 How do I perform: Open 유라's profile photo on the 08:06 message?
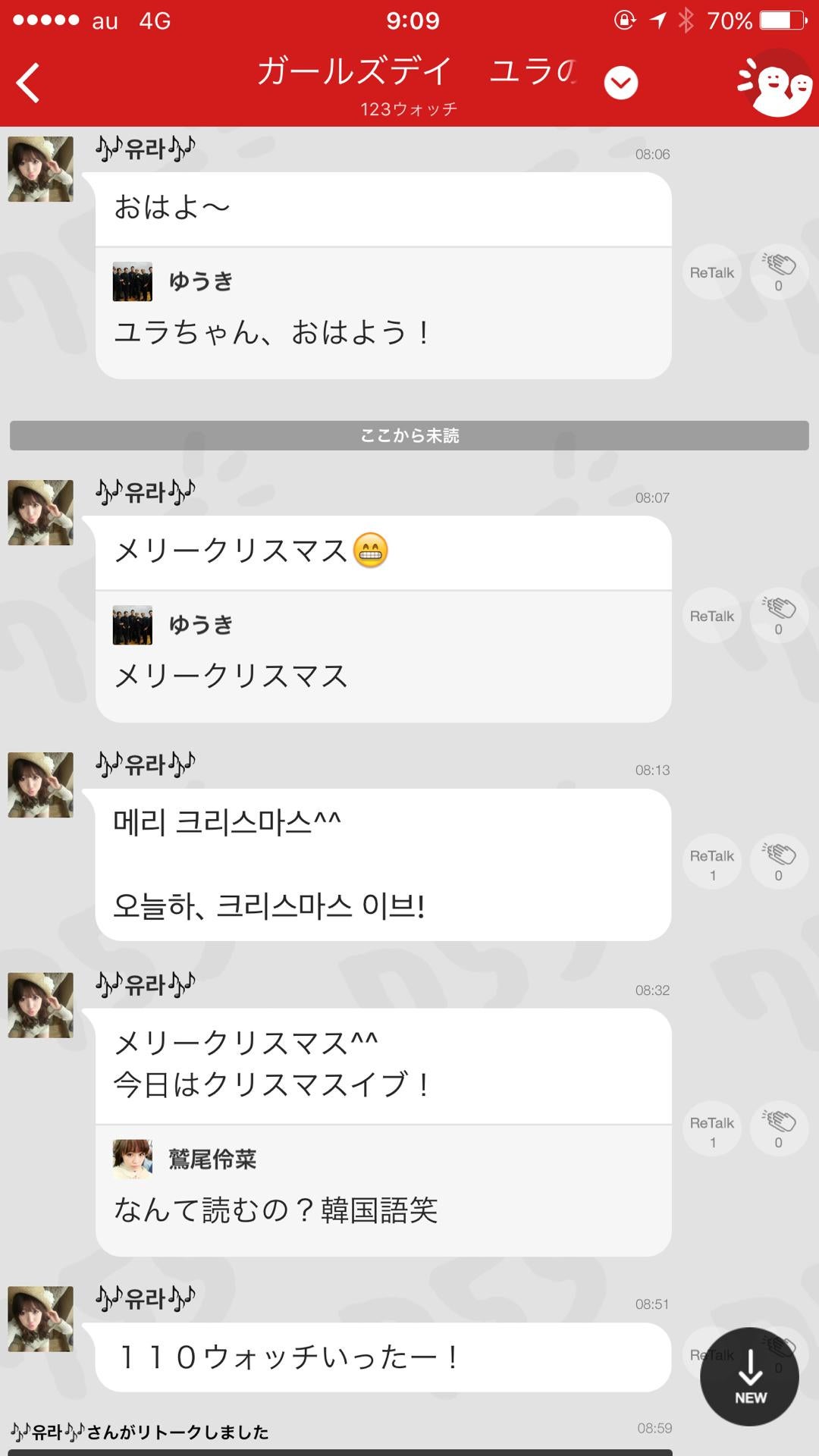[41, 169]
